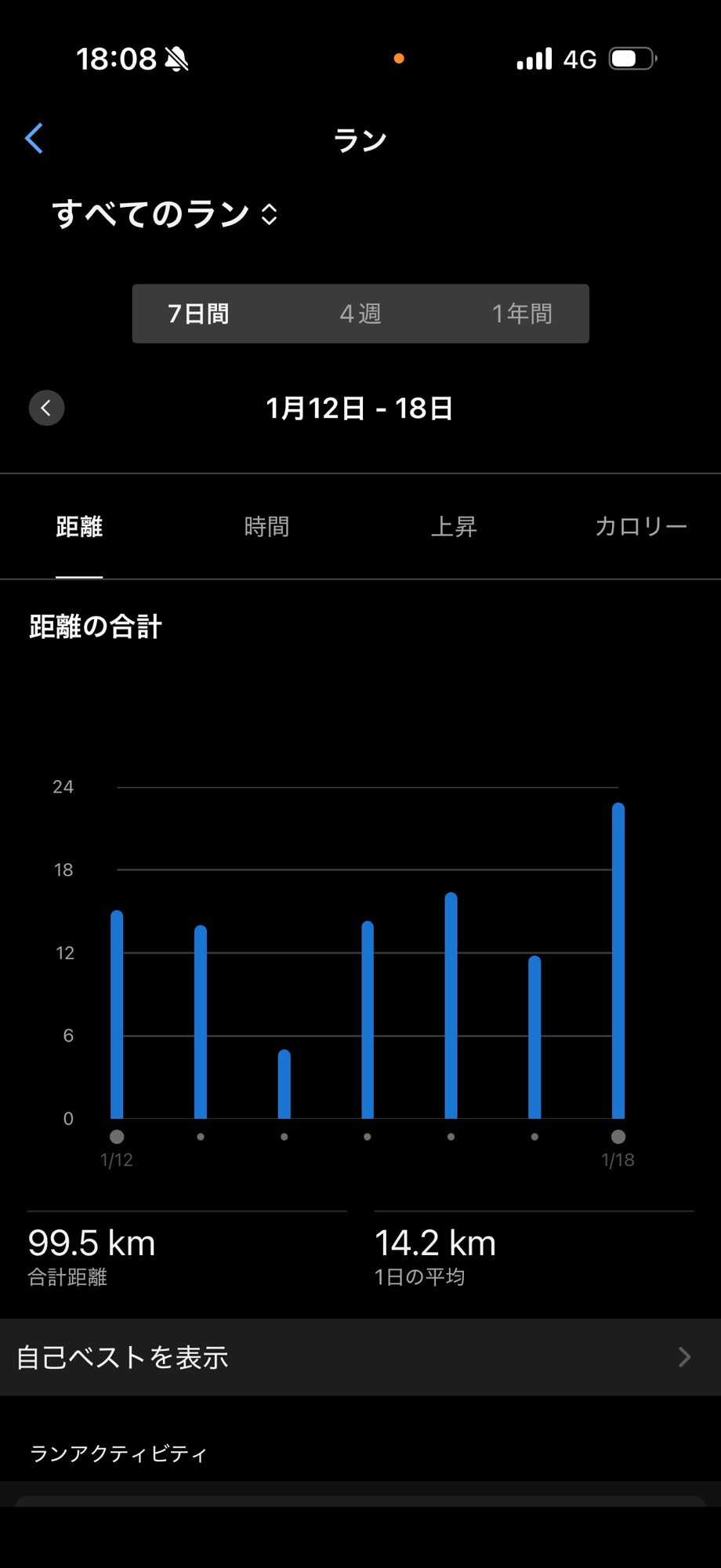Image resolution: width=721 pixels, height=1568 pixels.
Task: Switch to the 1年間 time range
Action: [x=522, y=314]
